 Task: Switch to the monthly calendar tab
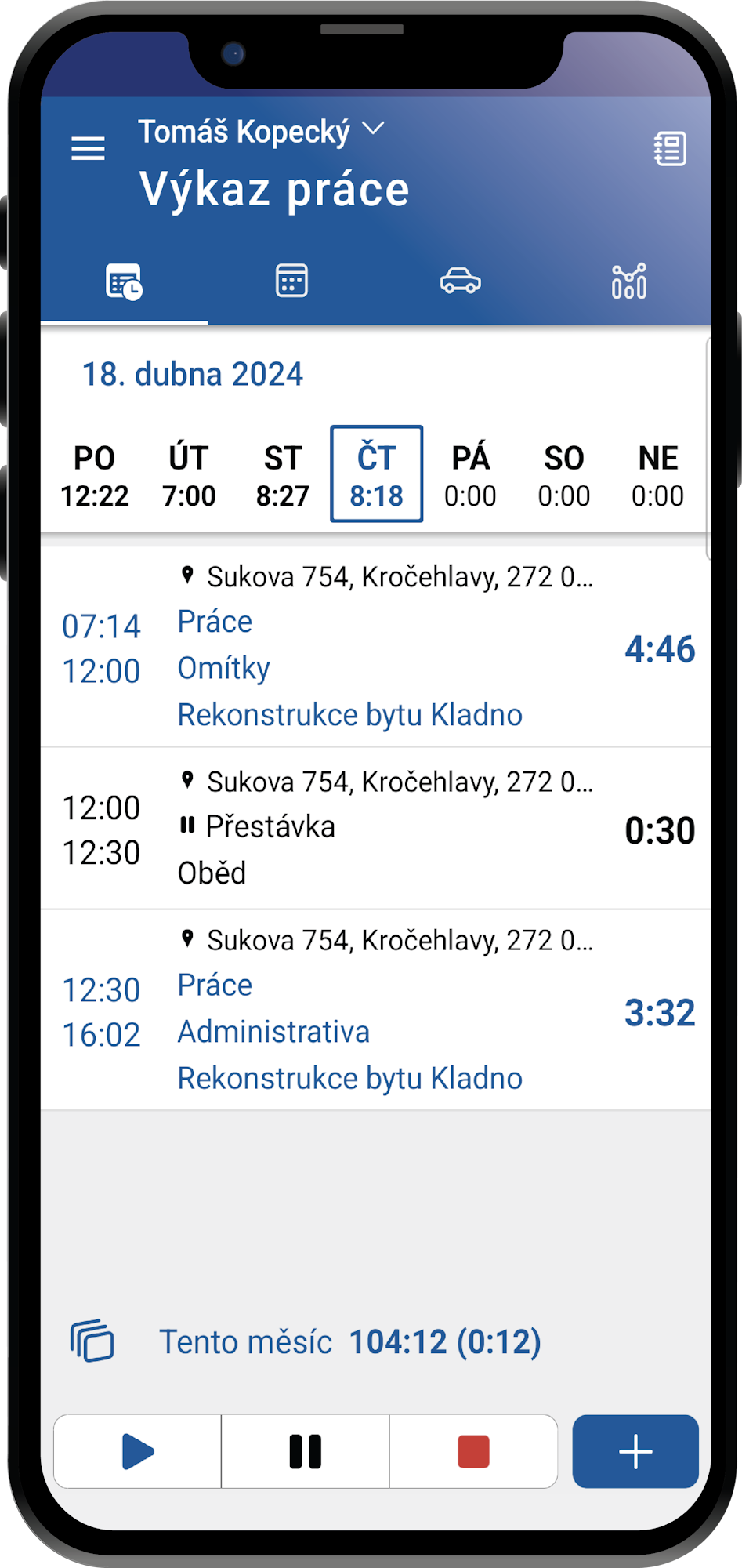[291, 281]
